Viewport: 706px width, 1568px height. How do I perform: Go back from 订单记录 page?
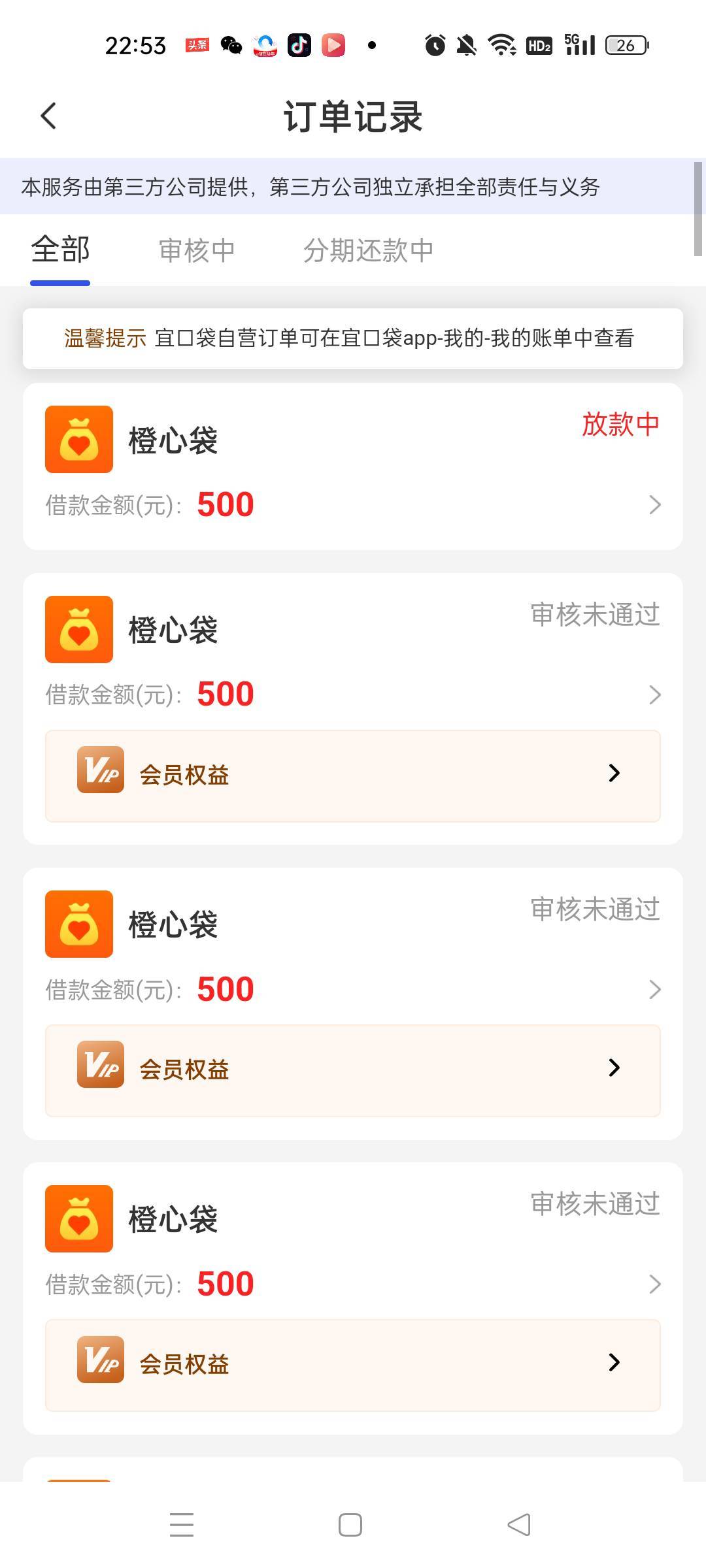pyautogui.click(x=48, y=116)
